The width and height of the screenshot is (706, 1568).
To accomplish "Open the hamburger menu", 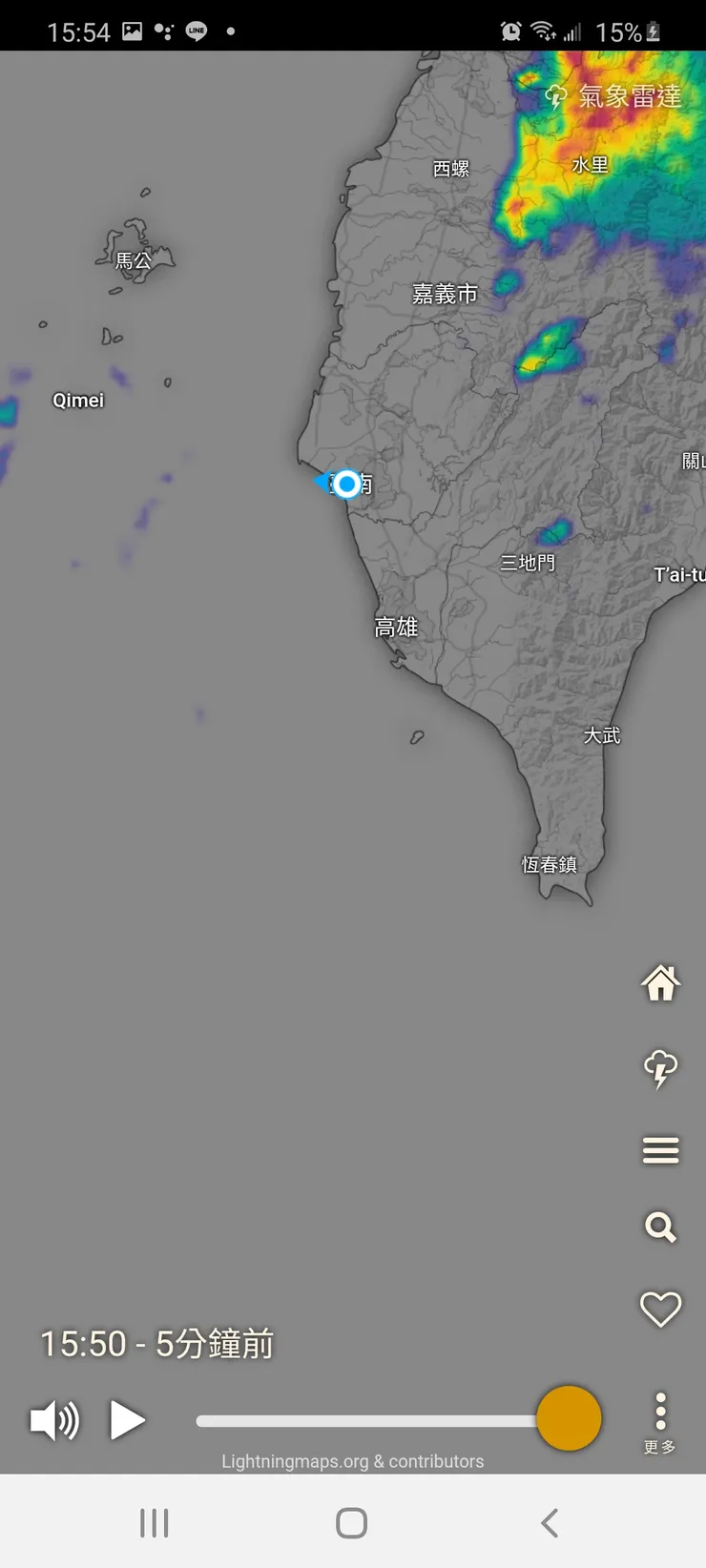I will tap(660, 1150).
